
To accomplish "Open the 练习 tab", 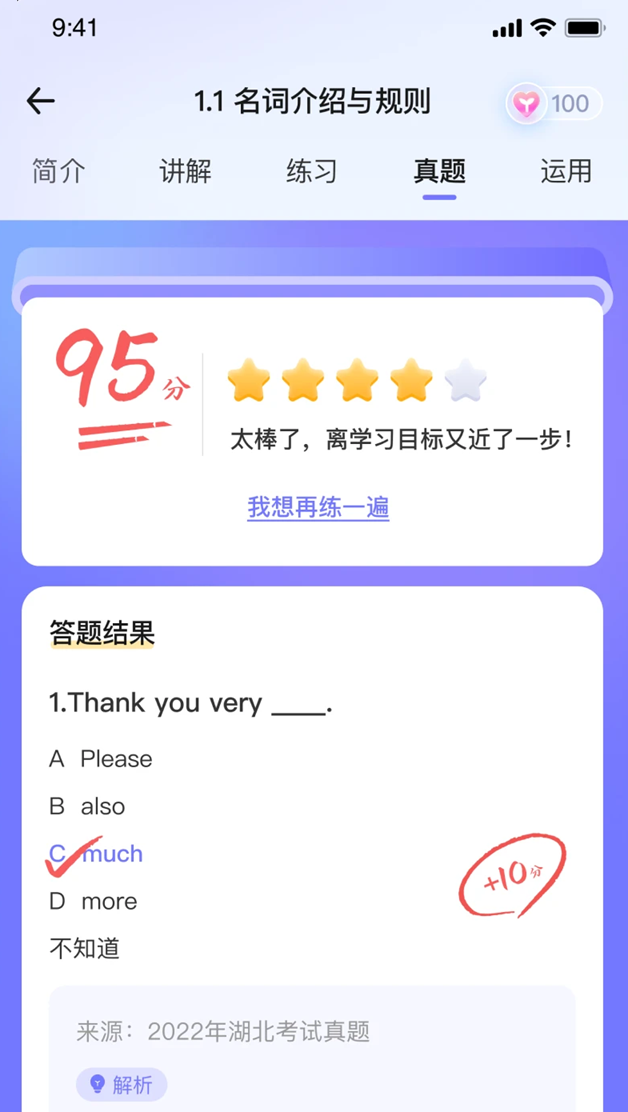I will pyautogui.click(x=312, y=171).
